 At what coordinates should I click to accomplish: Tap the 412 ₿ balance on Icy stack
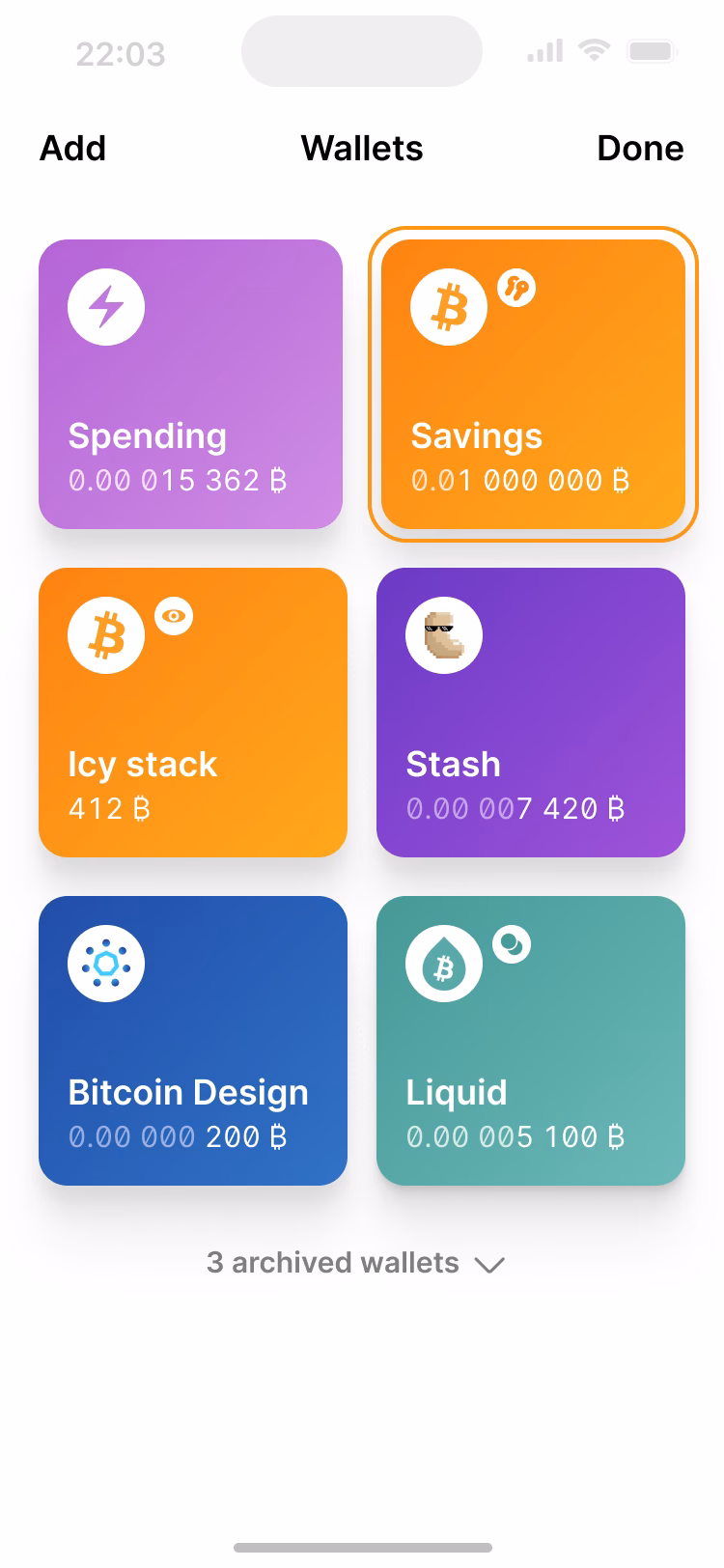click(106, 808)
